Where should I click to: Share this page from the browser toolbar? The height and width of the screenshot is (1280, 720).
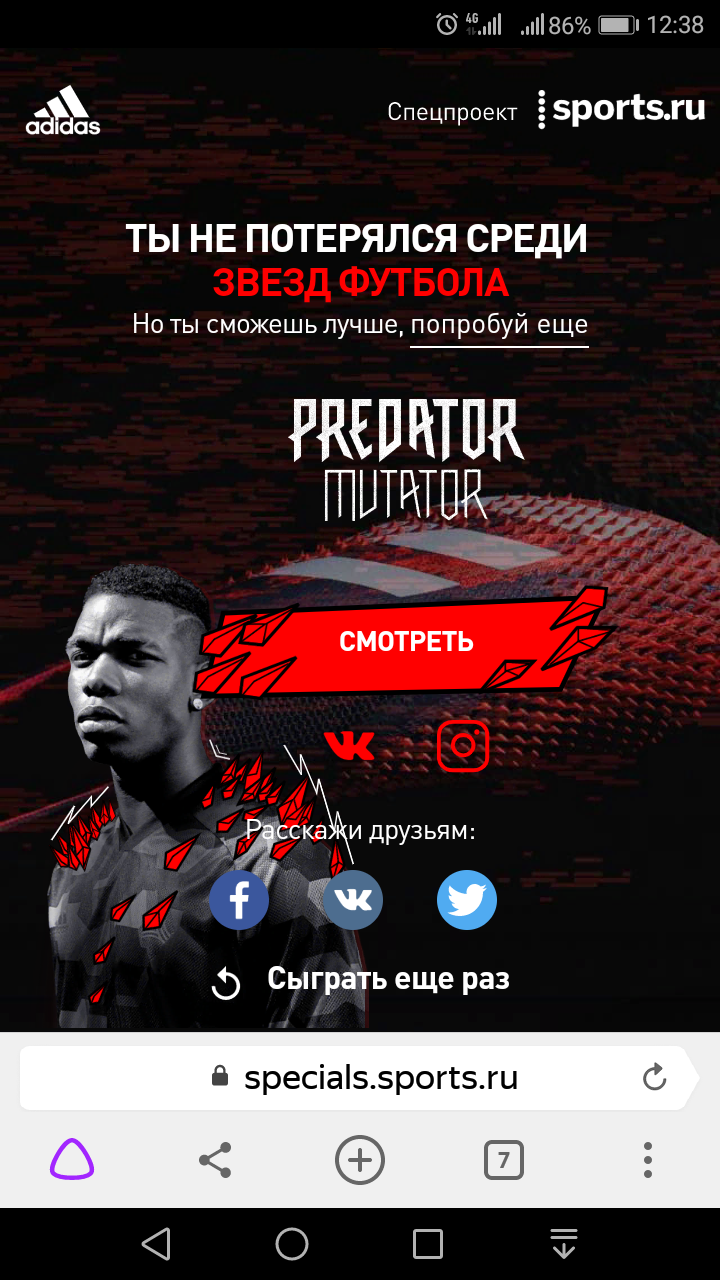[x=215, y=1161]
